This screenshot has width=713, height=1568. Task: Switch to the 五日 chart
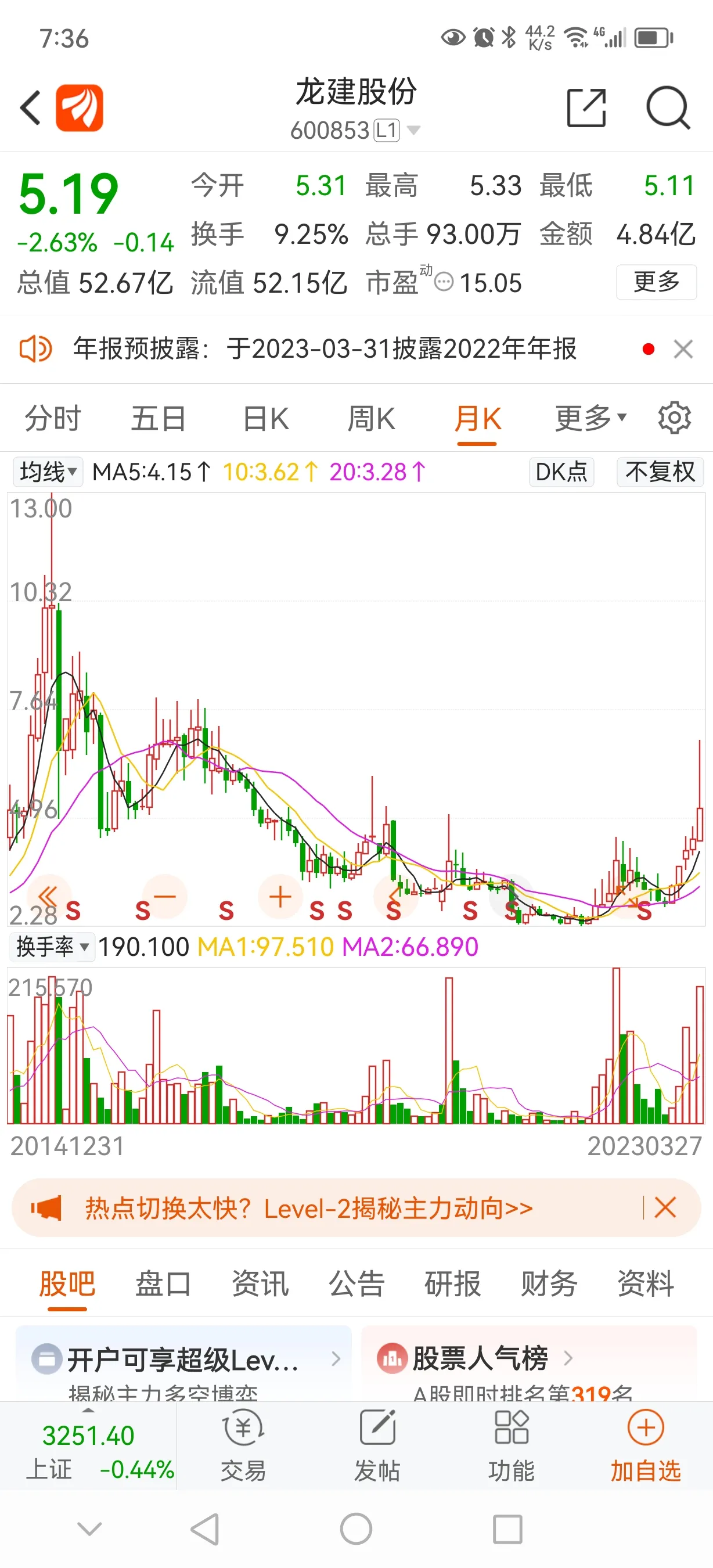coord(158,419)
